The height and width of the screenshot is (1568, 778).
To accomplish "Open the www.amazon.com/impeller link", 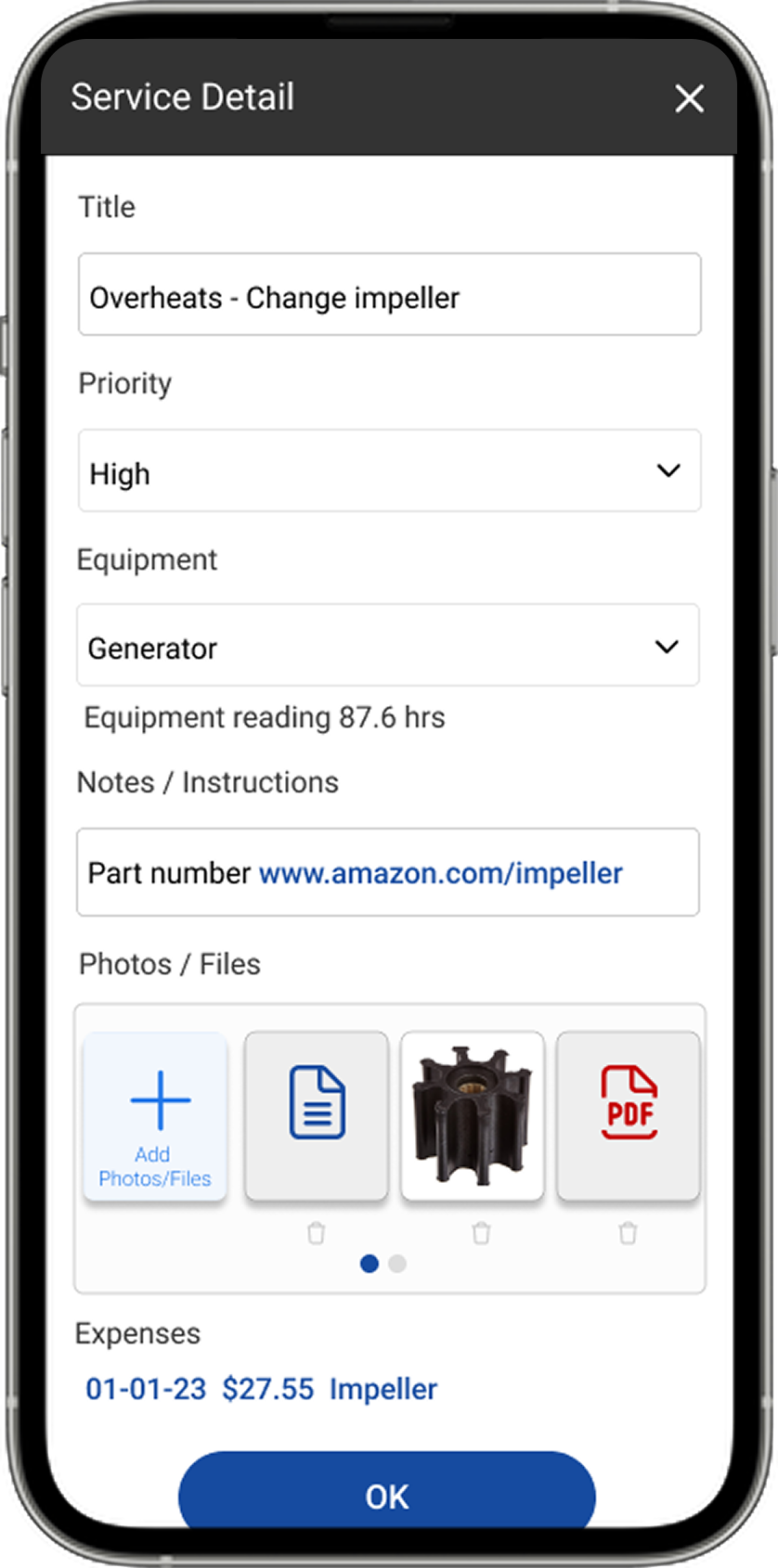I will pyautogui.click(x=440, y=873).
